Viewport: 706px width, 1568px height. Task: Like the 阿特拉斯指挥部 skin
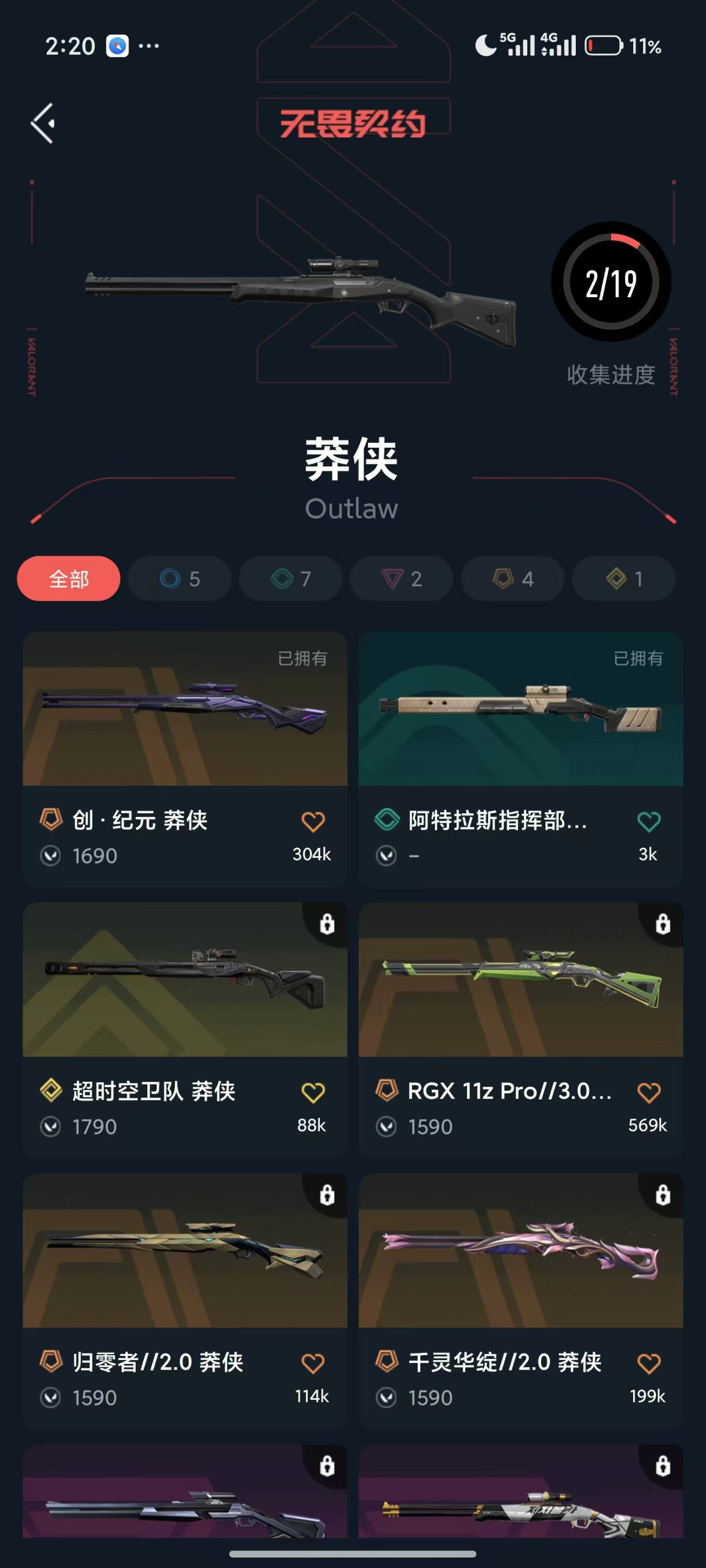click(648, 821)
